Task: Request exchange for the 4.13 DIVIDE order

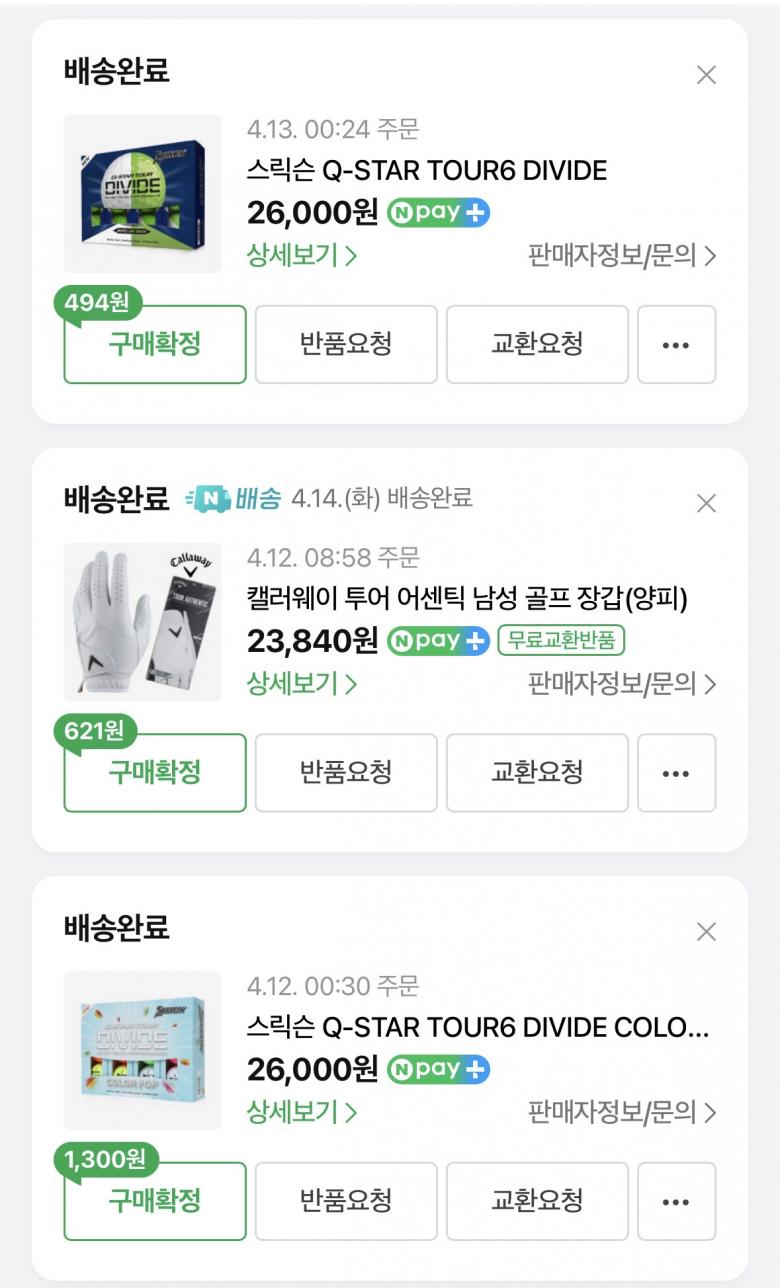Action: [537, 344]
